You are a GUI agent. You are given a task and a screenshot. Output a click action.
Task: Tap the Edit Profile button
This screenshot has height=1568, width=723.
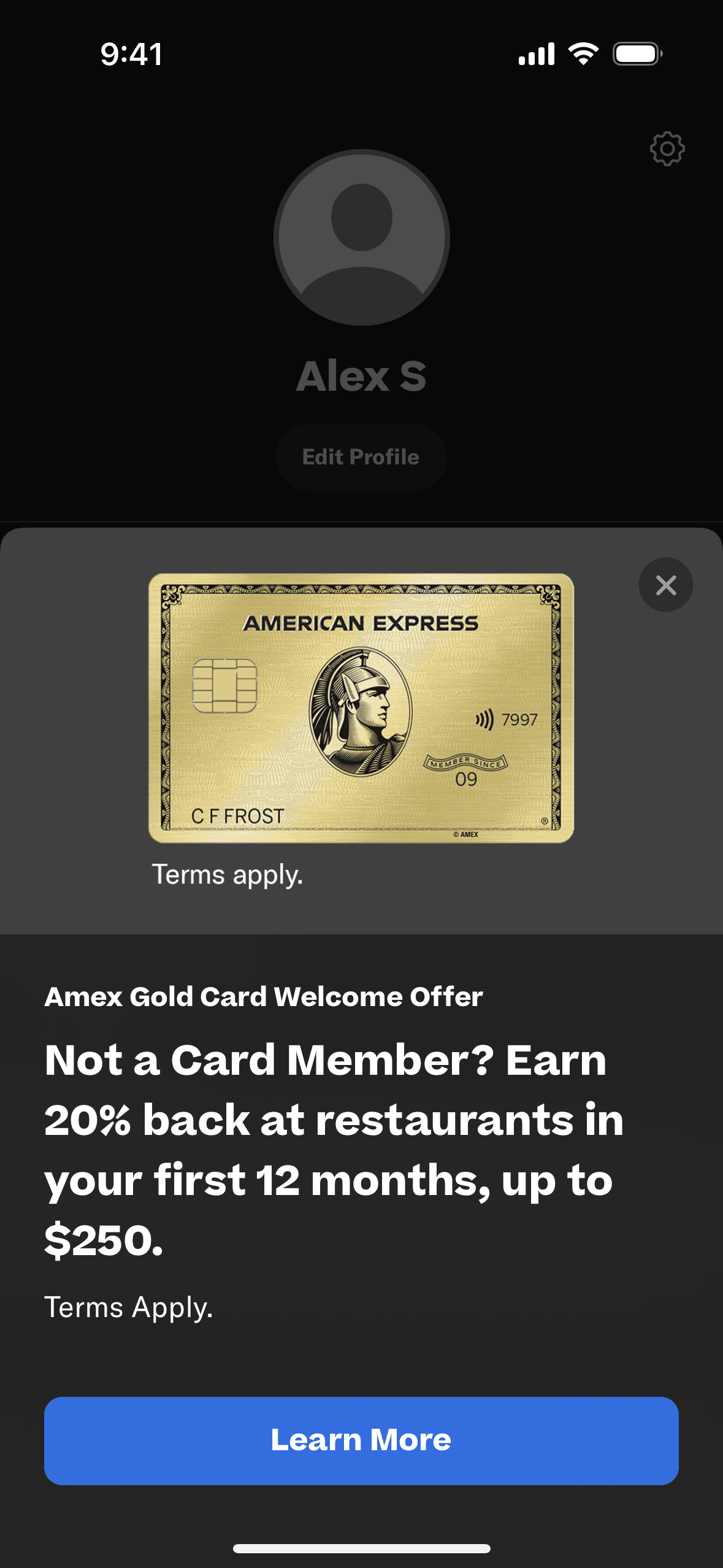click(x=361, y=457)
